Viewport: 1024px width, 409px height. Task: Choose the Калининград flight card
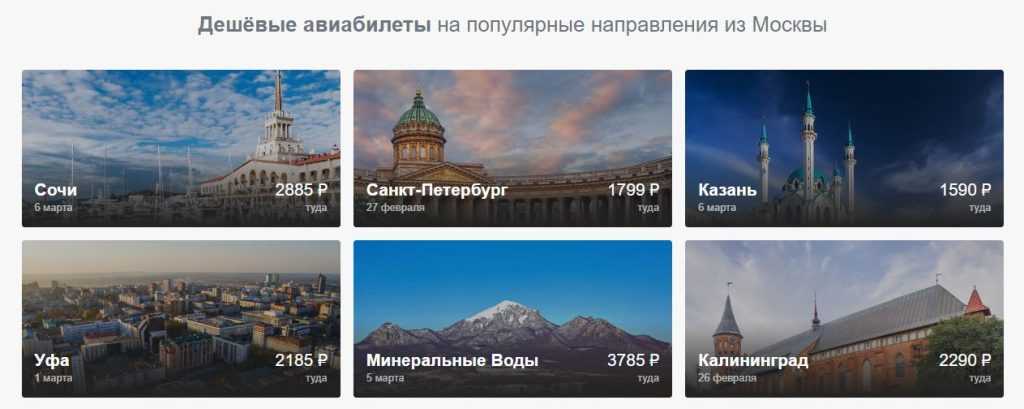[843, 318]
